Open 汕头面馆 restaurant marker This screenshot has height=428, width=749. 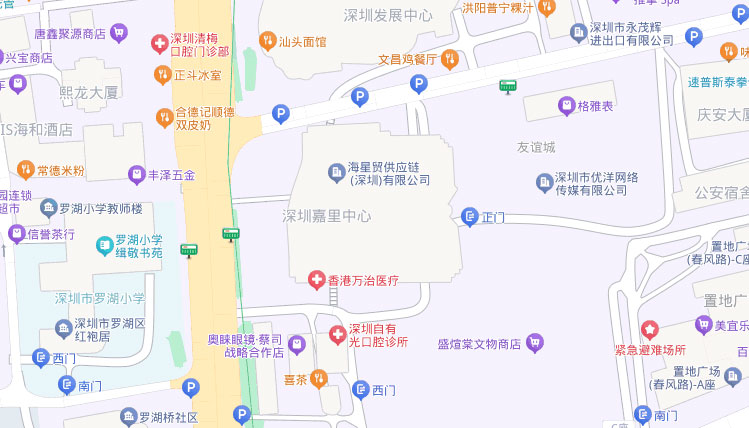pos(267,41)
